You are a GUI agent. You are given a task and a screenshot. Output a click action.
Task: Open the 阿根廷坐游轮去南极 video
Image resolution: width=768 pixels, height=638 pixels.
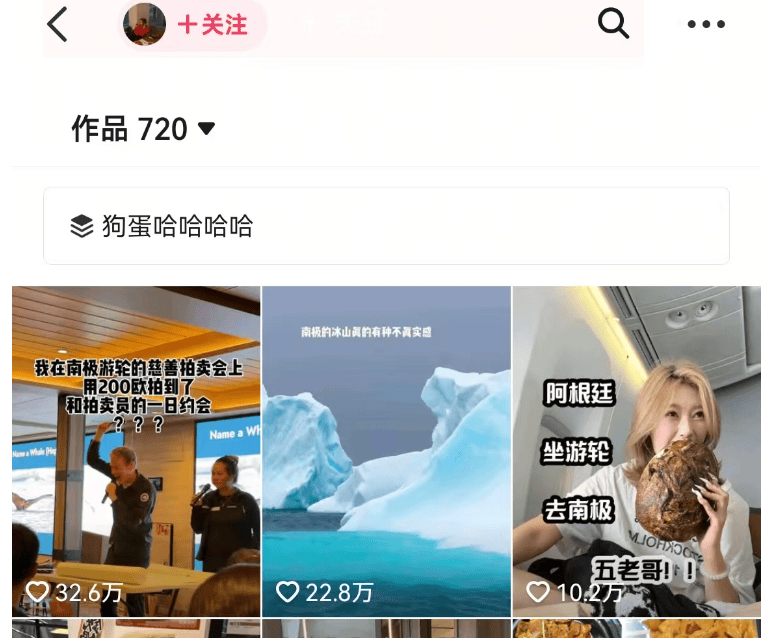coord(637,450)
